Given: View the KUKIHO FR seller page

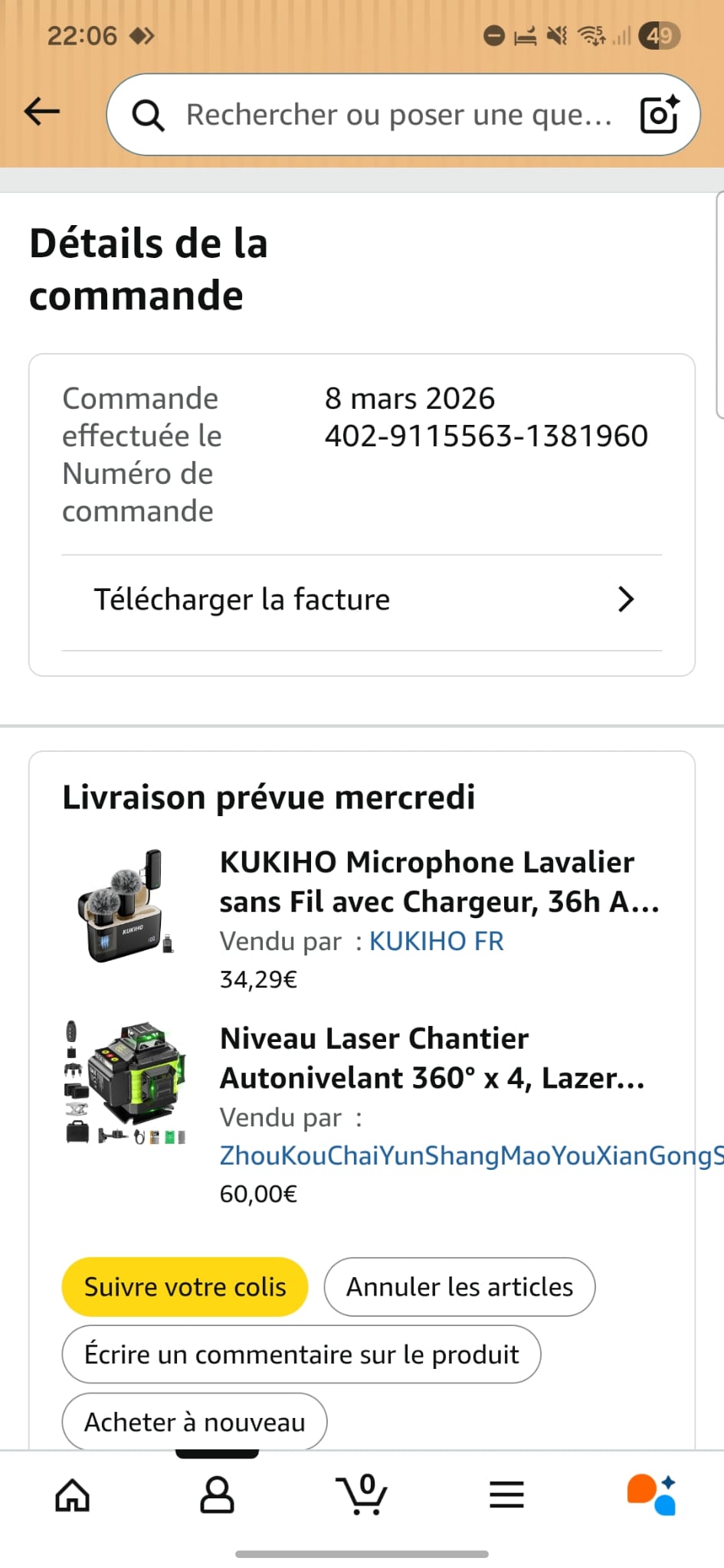Looking at the screenshot, I should click(437, 941).
